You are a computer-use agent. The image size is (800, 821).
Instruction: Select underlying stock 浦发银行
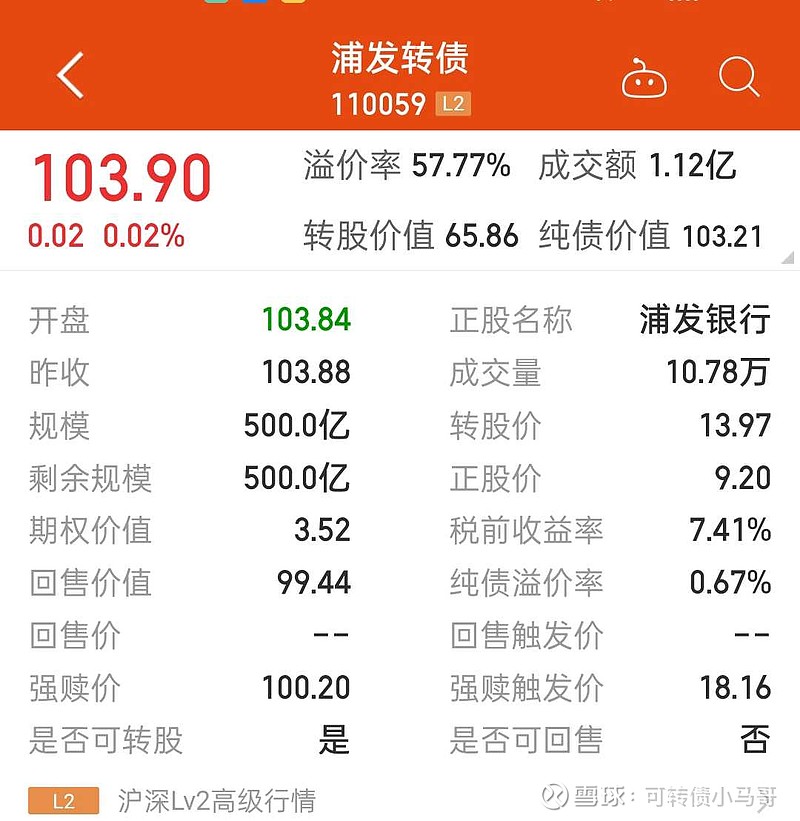coord(706,321)
